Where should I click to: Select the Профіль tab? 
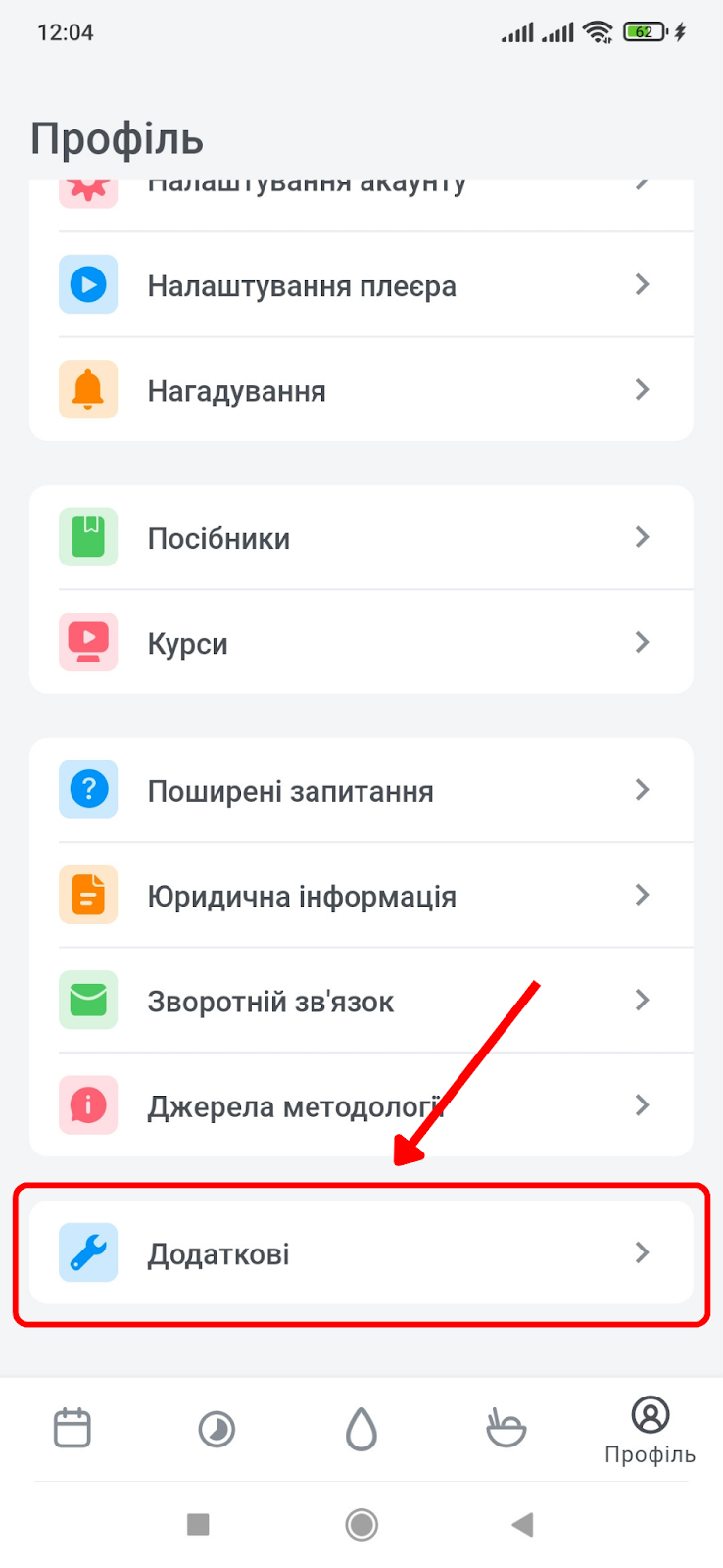pyautogui.click(x=651, y=1431)
